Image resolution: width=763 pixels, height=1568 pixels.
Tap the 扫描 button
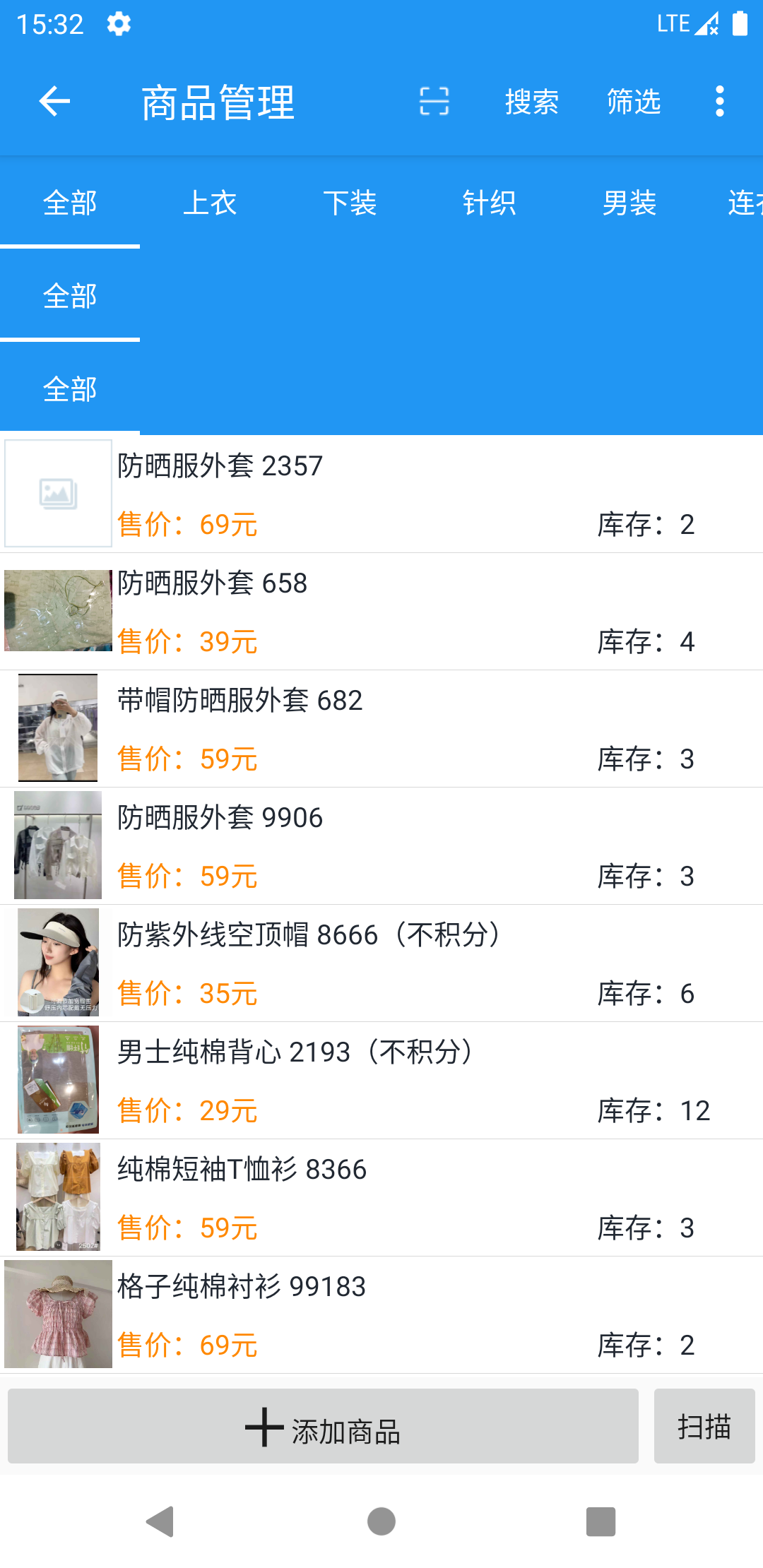(x=704, y=1426)
